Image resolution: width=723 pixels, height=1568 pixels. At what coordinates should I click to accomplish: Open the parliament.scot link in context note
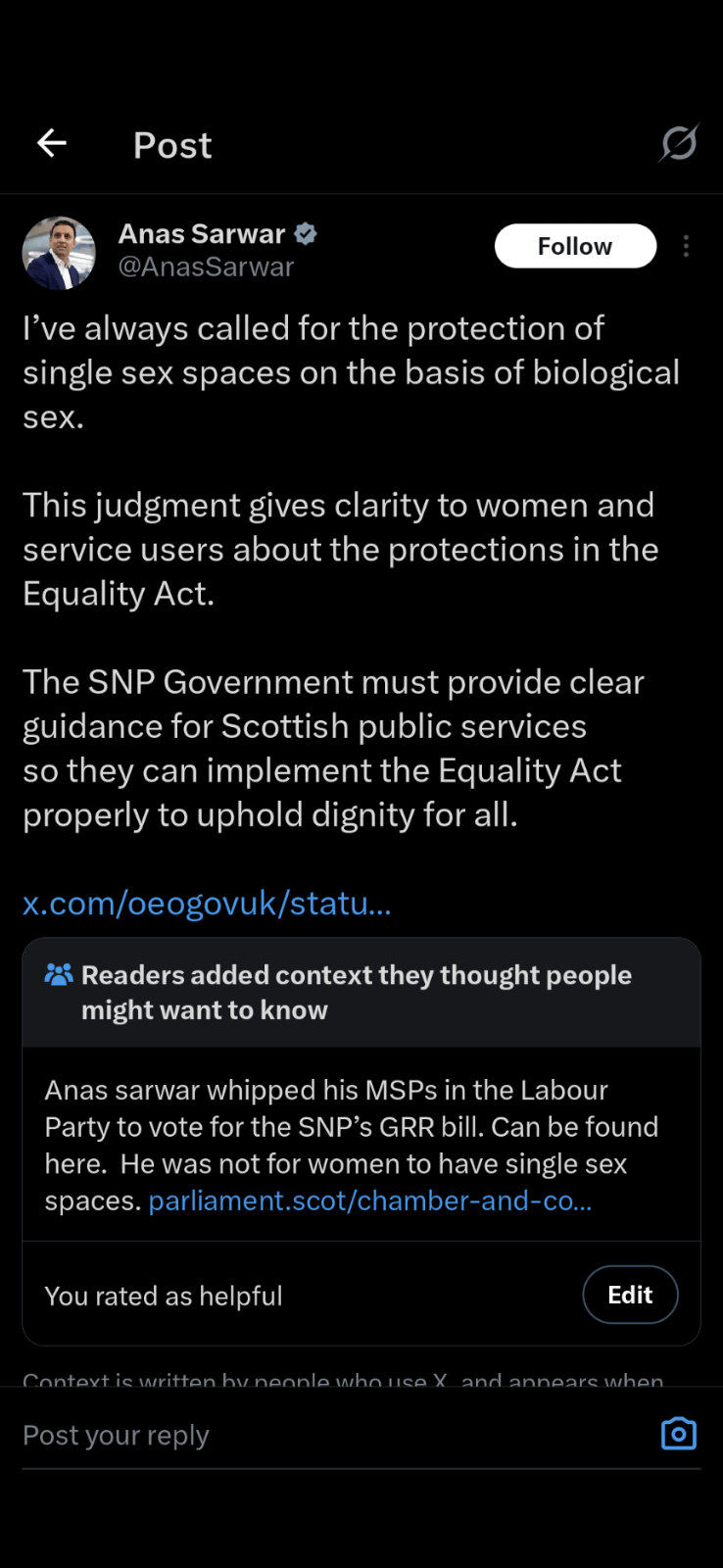click(369, 1200)
